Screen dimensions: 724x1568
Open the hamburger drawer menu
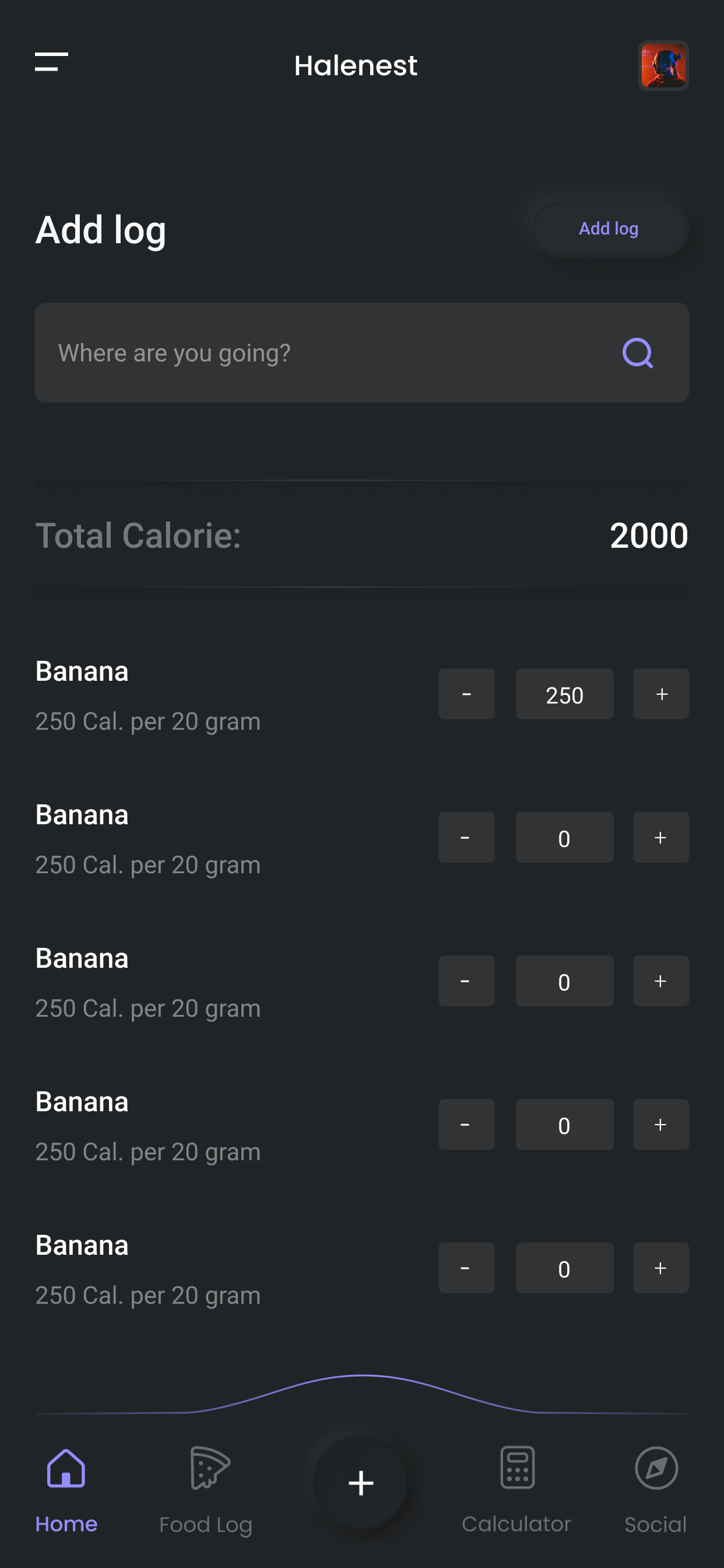pyautogui.click(x=51, y=61)
